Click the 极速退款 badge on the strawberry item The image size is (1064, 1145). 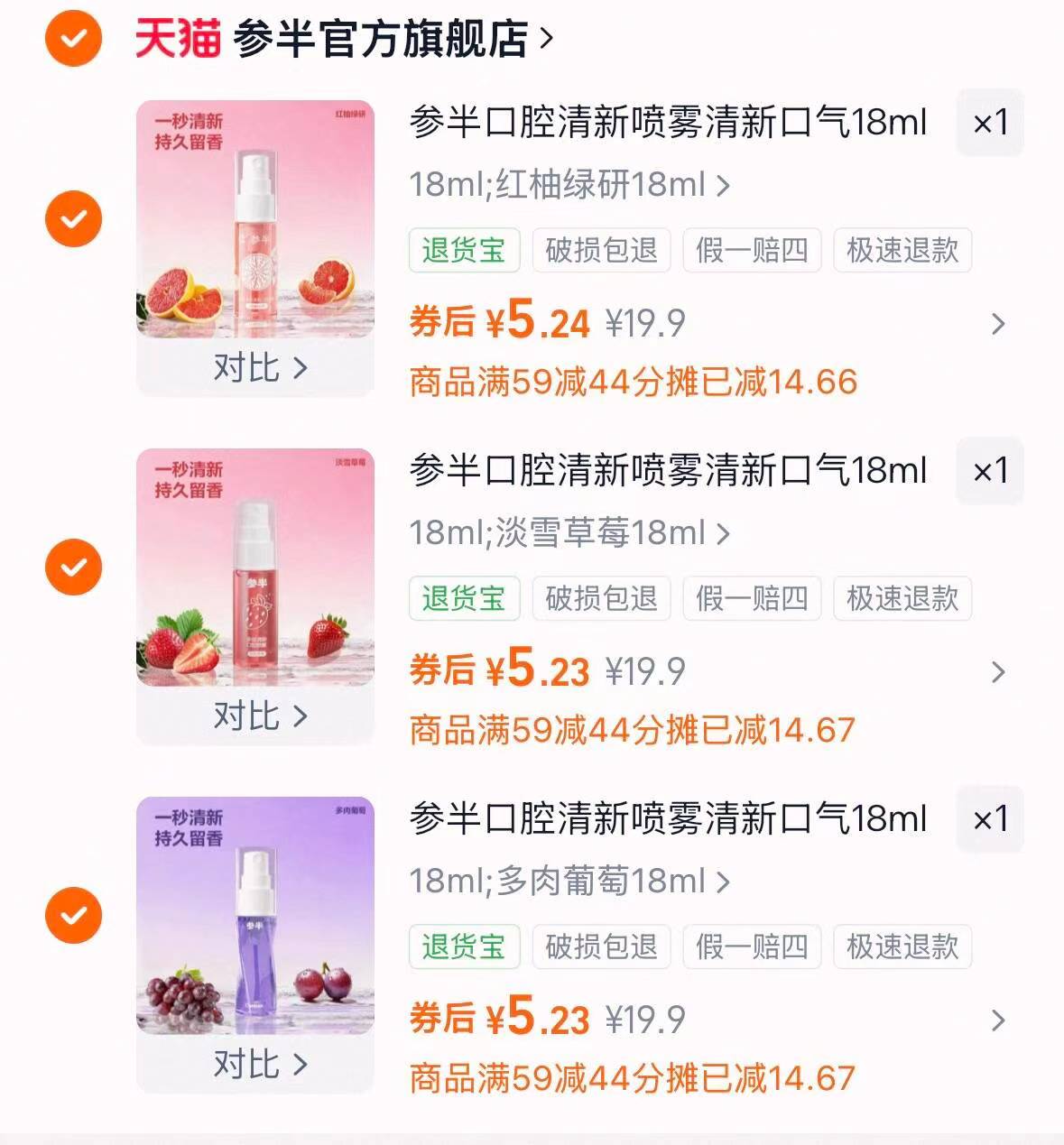(x=902, y=598)
